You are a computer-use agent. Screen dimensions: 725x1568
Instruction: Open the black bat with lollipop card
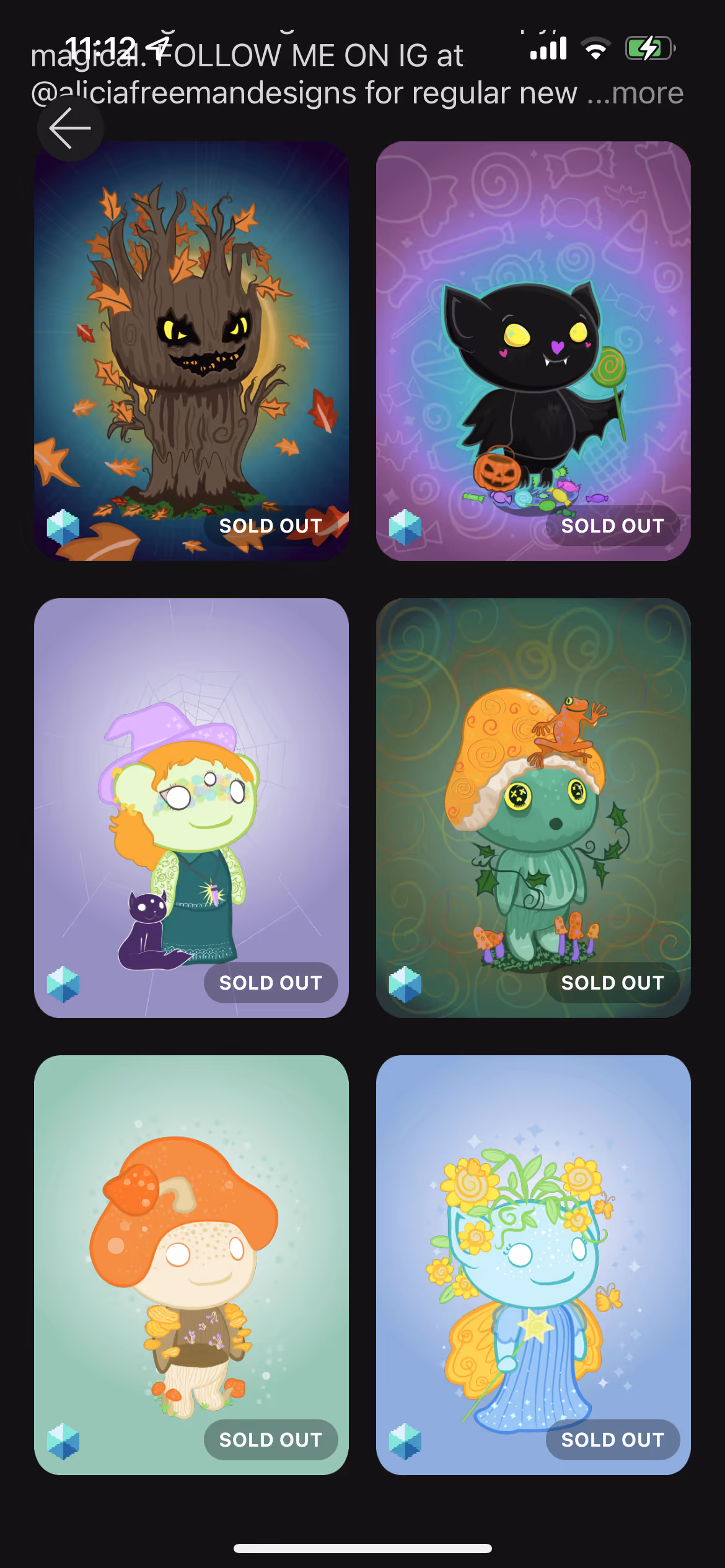pyautogui.click(x=534, y=351)
